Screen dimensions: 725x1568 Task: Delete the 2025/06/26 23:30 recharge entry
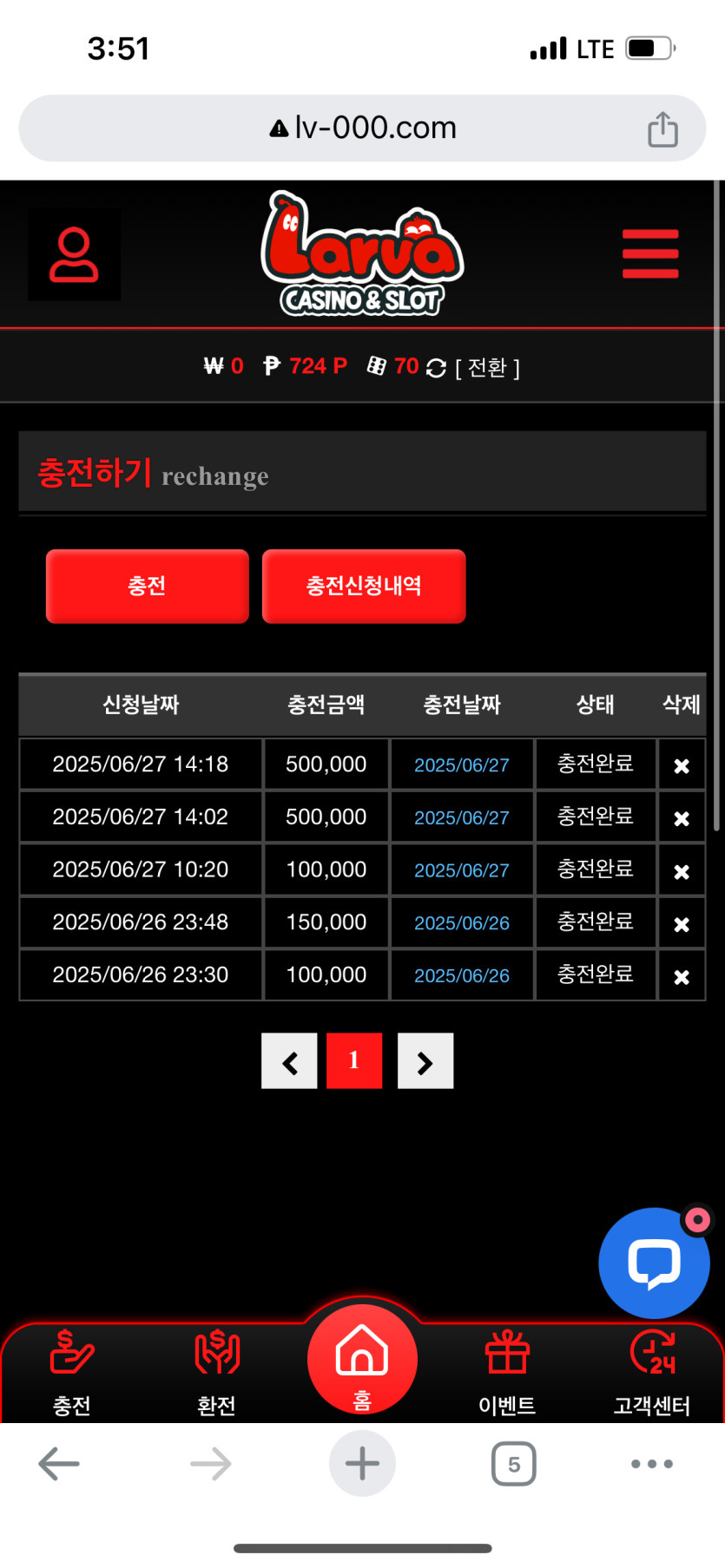pyautogui.click(x=682, y=976)
